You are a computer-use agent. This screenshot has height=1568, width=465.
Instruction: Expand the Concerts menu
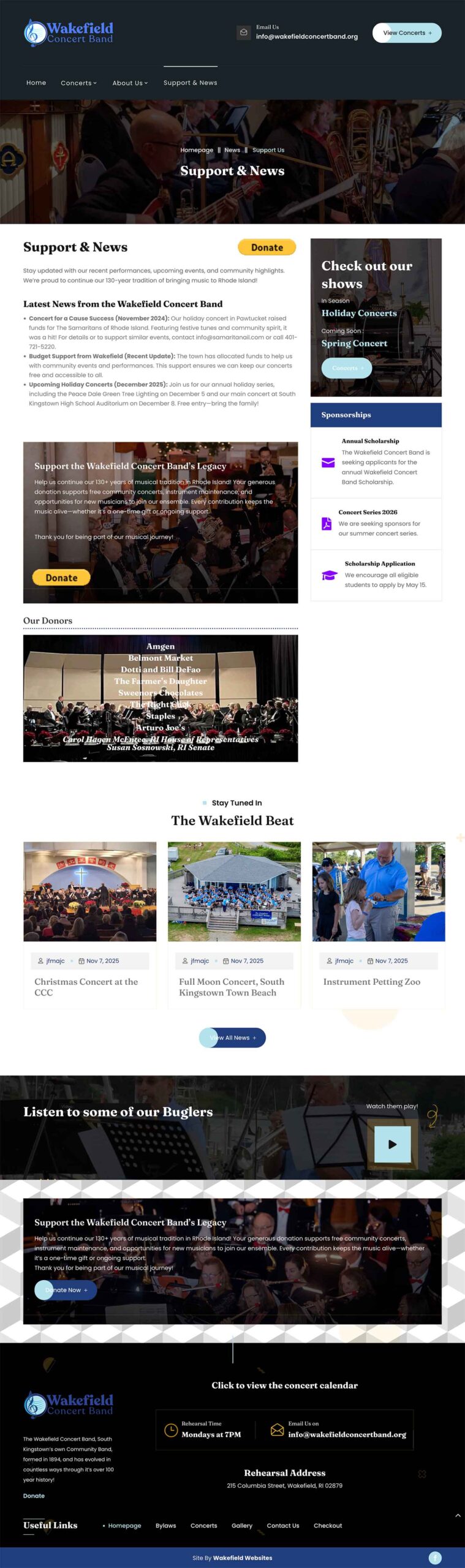click(x=78, y=83)
